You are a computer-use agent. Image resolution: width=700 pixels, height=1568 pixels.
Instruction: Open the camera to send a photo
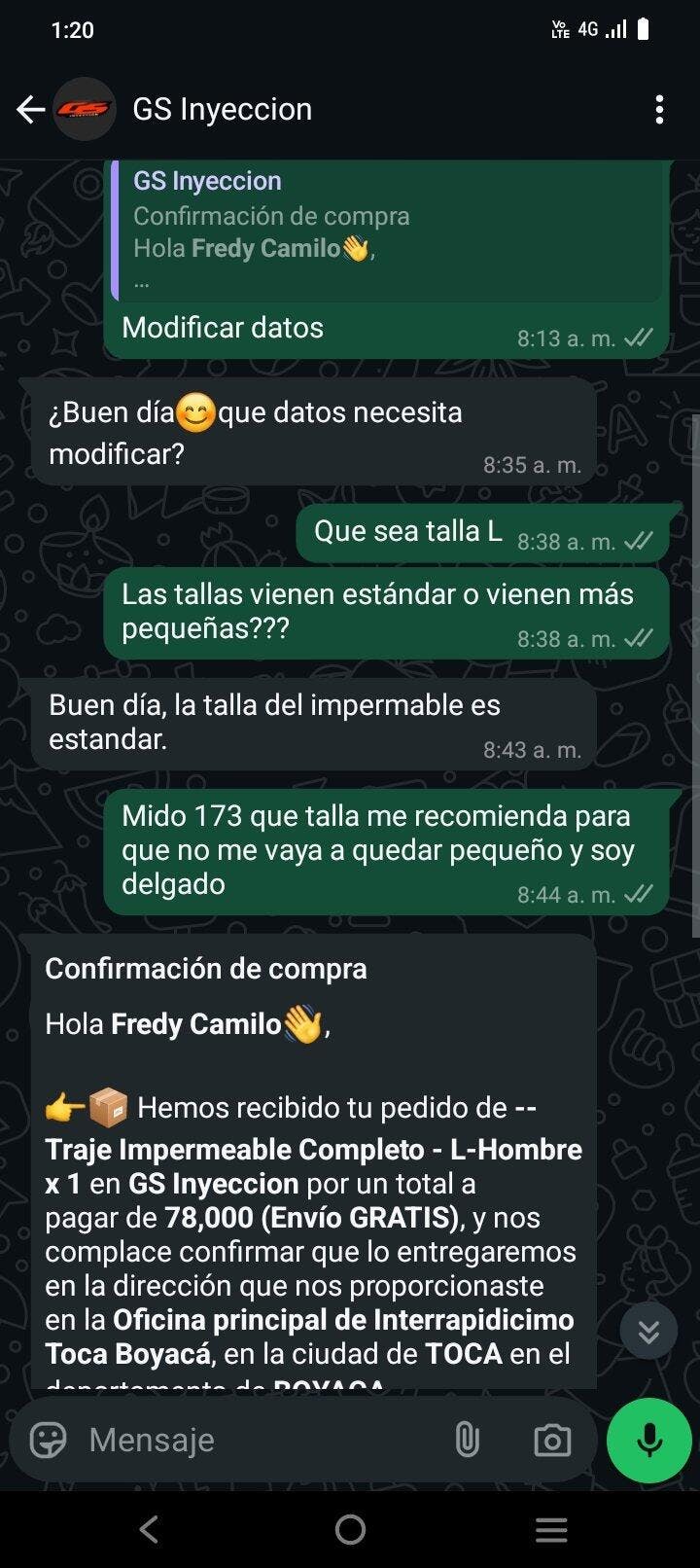click(552, 1440)
